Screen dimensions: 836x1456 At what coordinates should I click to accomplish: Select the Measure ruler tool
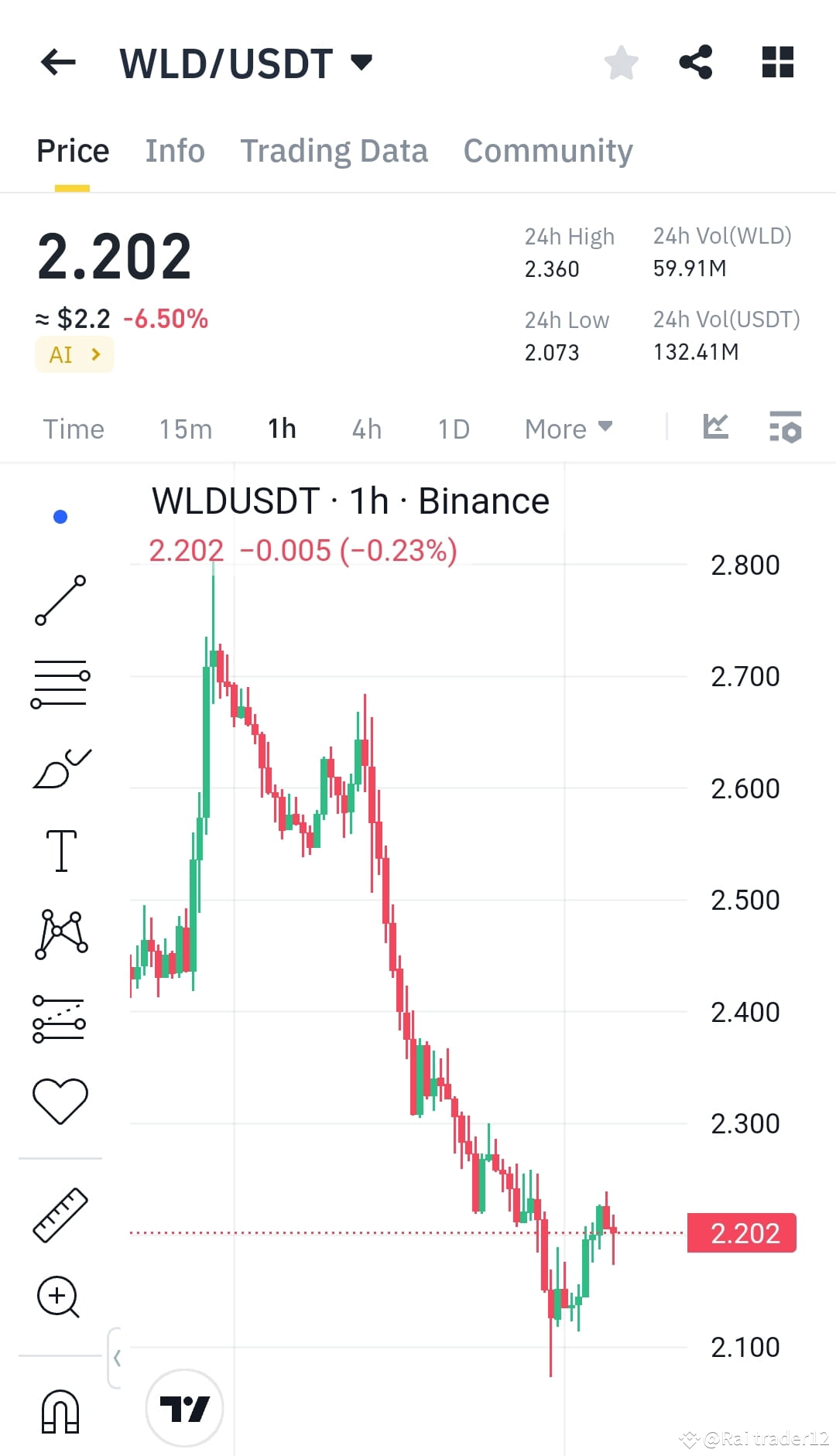[60, 1215]
